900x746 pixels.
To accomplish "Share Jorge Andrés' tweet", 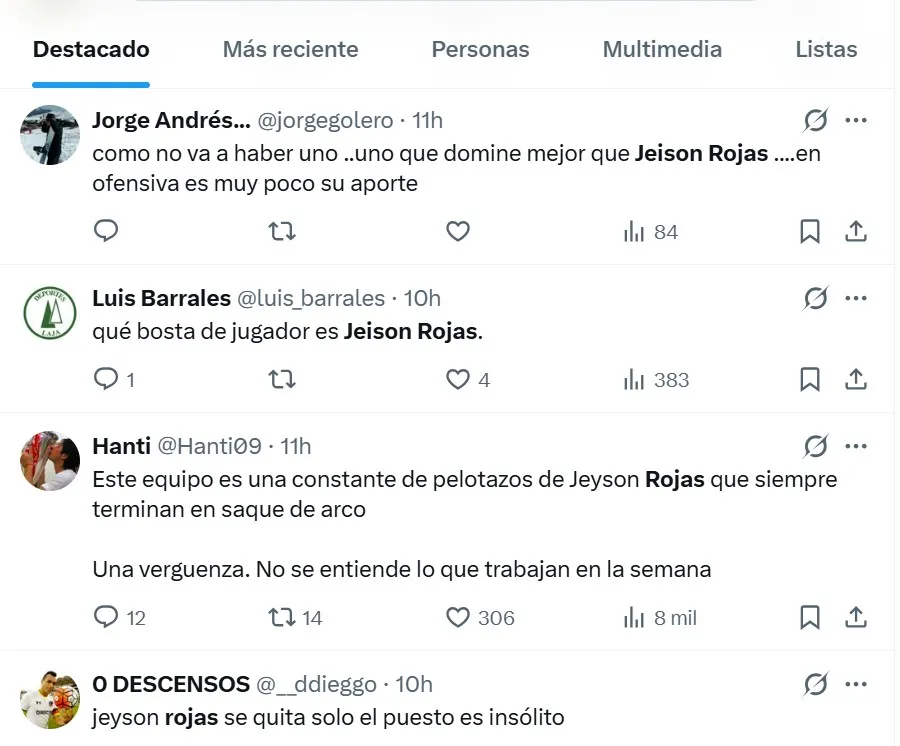I will 856,232.
